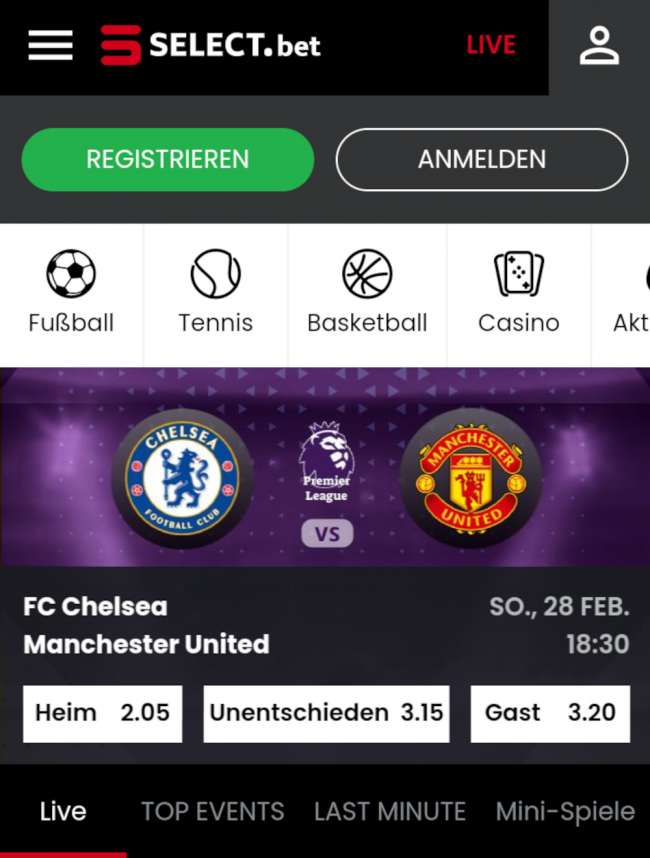Bet on Heim at 2.05
Image resolution: width=650 pixels, height=858 pixels.
[102, 713]
